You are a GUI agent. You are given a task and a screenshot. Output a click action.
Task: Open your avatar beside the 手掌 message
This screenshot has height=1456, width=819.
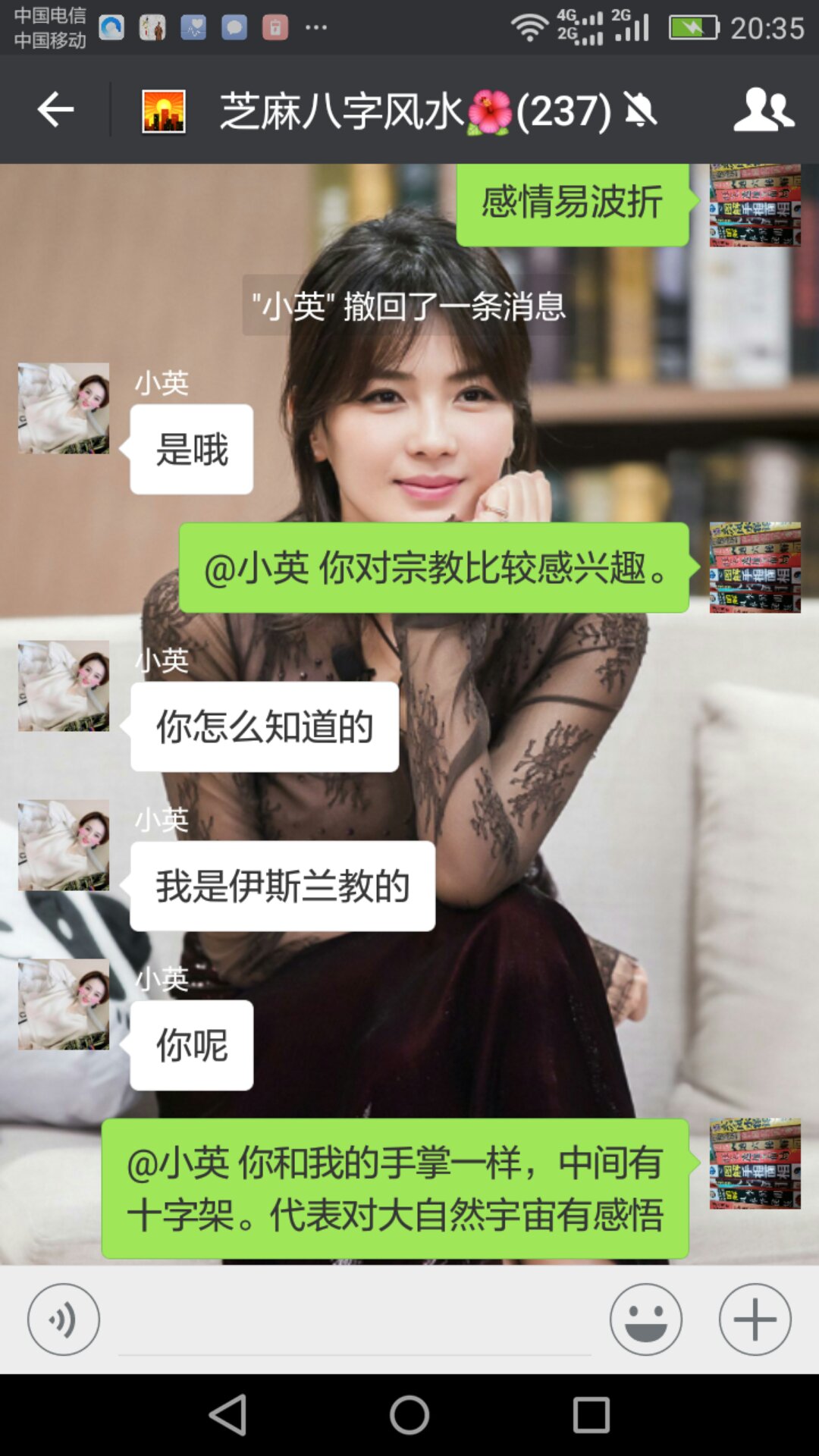click(755, 1163)
